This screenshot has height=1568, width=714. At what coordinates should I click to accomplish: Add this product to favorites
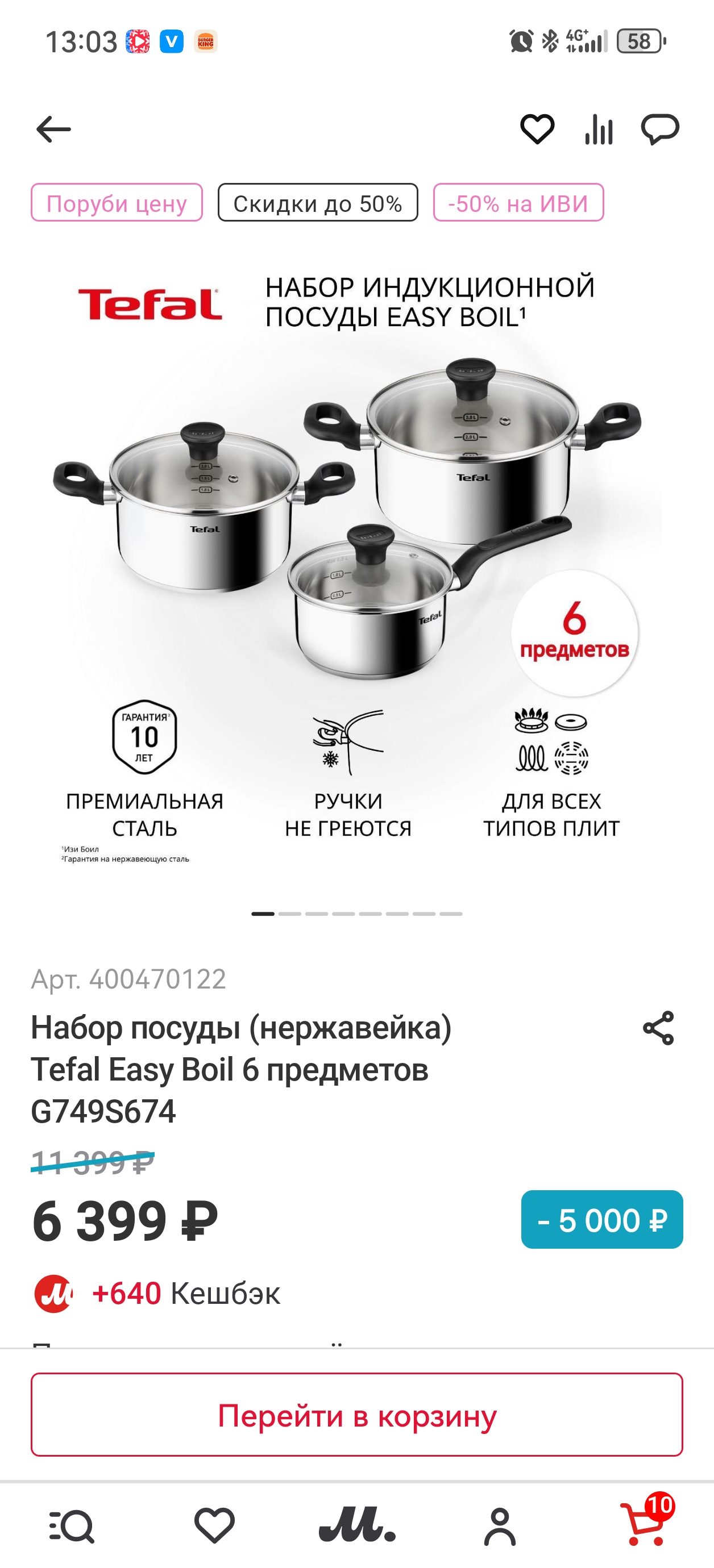[x=537, y=129]
